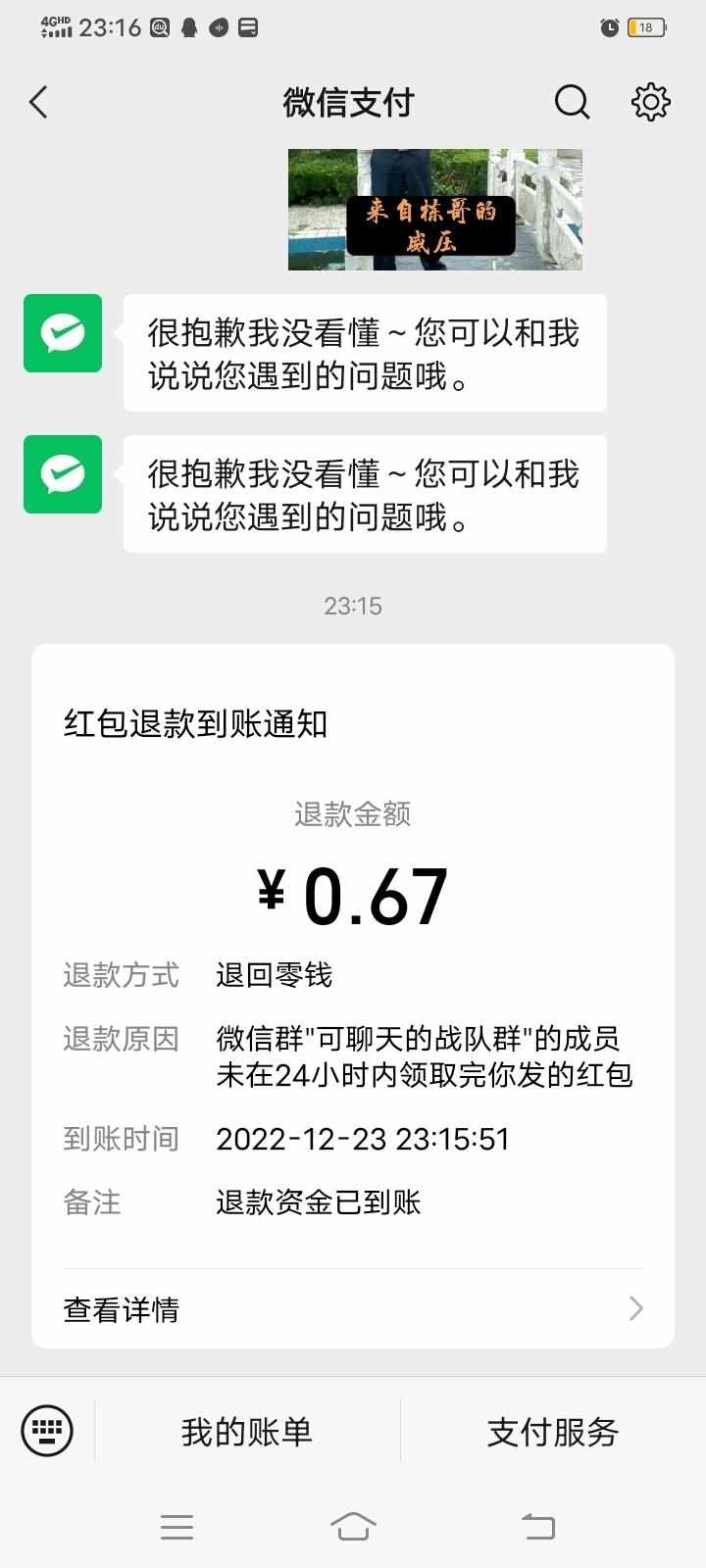Open recent apps from the navigation bar
706x1568 pixels.
point(176,1526)
